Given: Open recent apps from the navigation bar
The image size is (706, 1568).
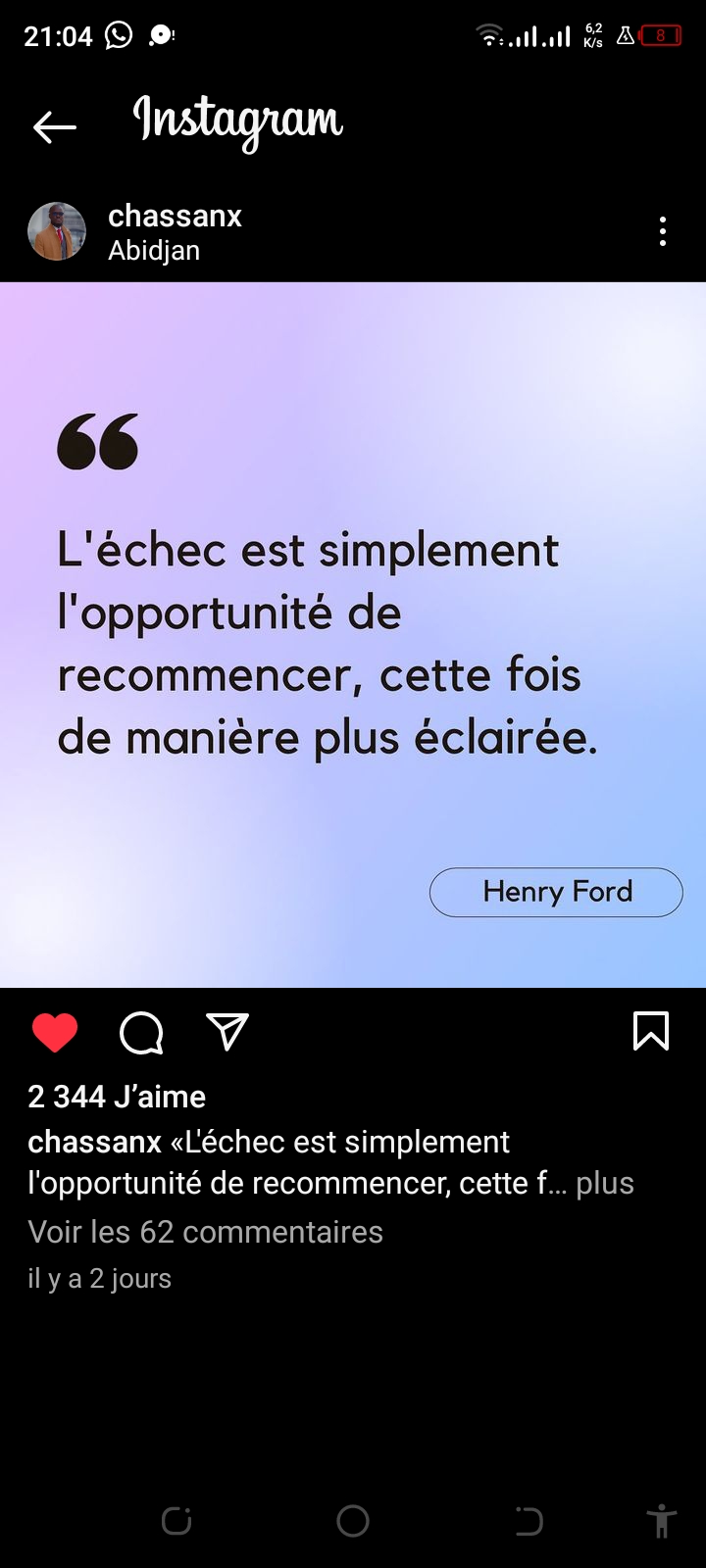Looking at the screenshot, I should (176, 1521).
